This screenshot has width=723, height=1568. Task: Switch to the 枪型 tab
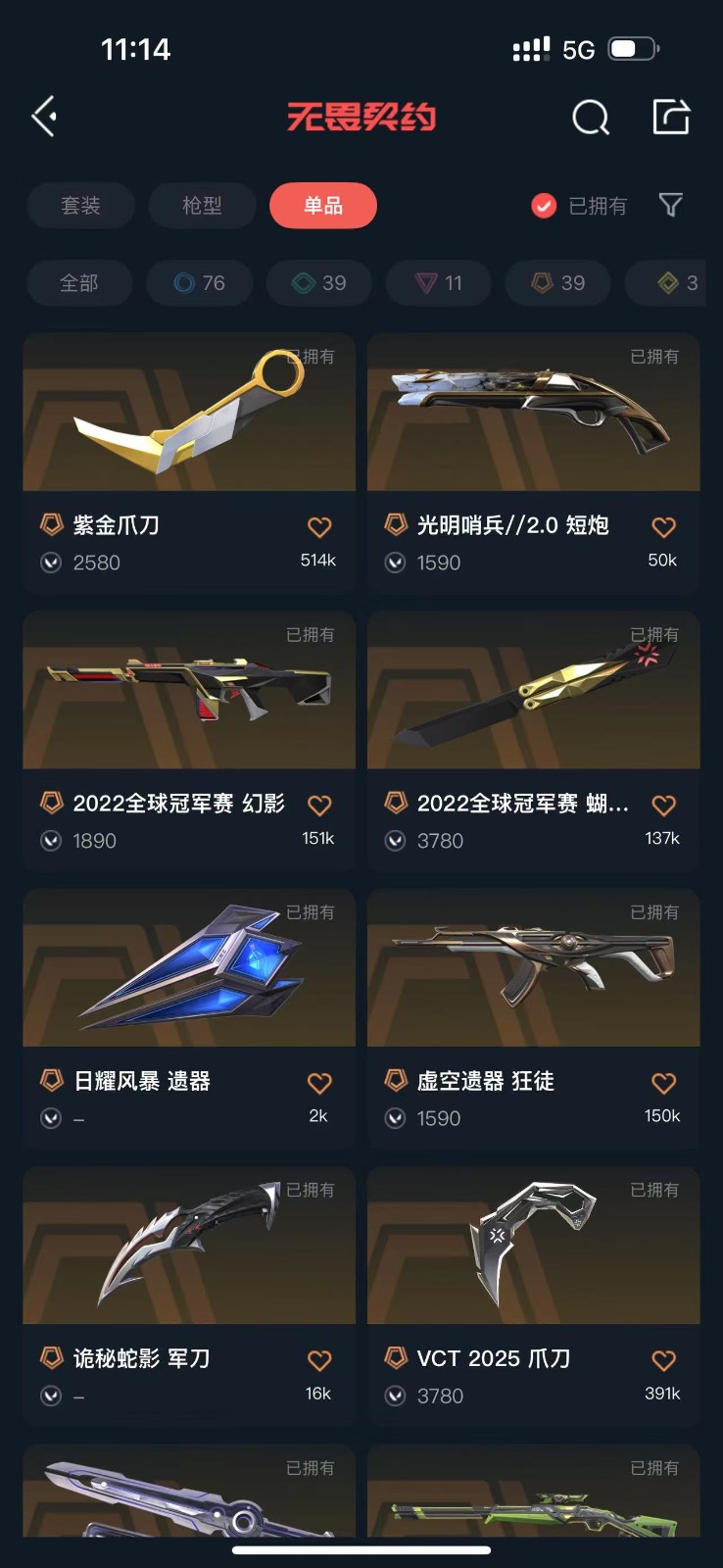(202, 206)
